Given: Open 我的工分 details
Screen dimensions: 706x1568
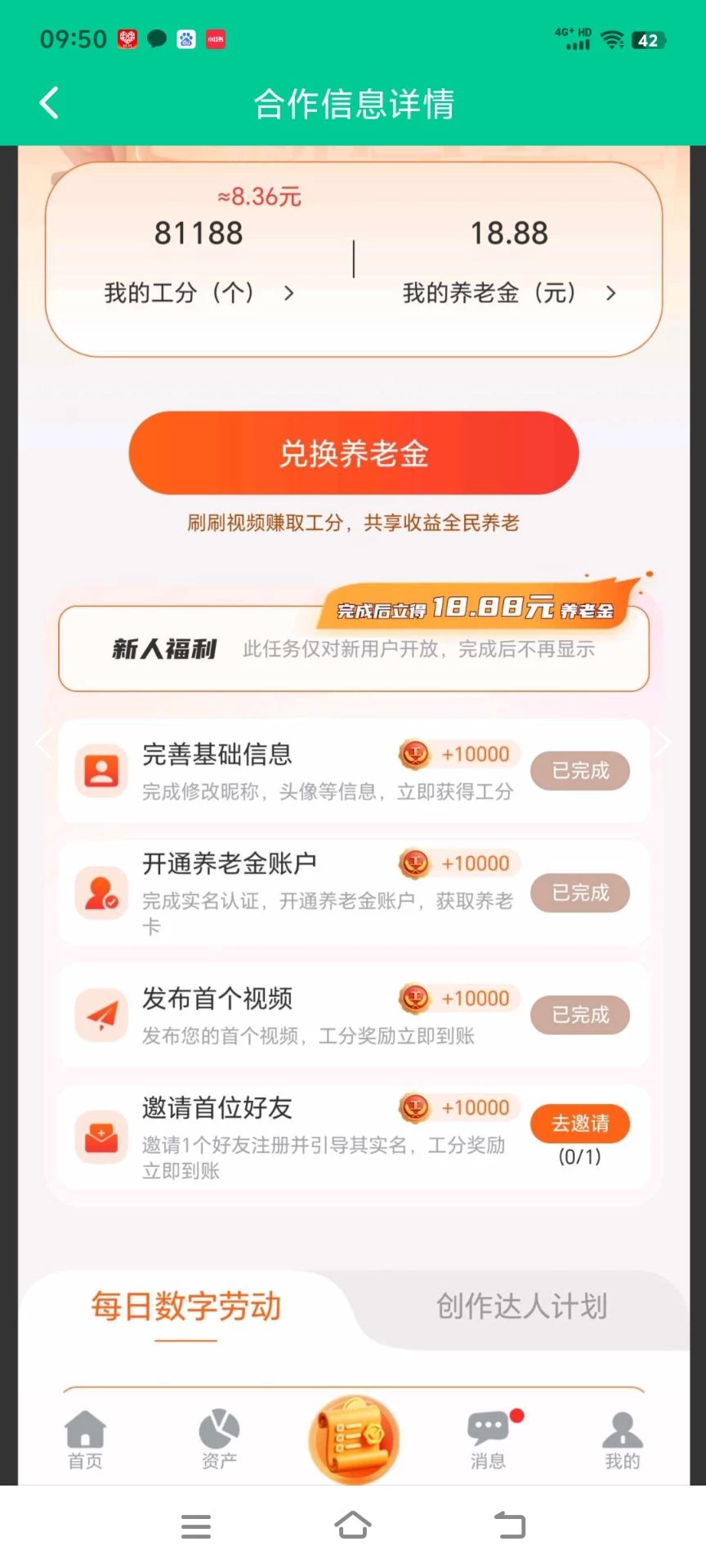Looking at the screenshot, I should tap(199, 292).
